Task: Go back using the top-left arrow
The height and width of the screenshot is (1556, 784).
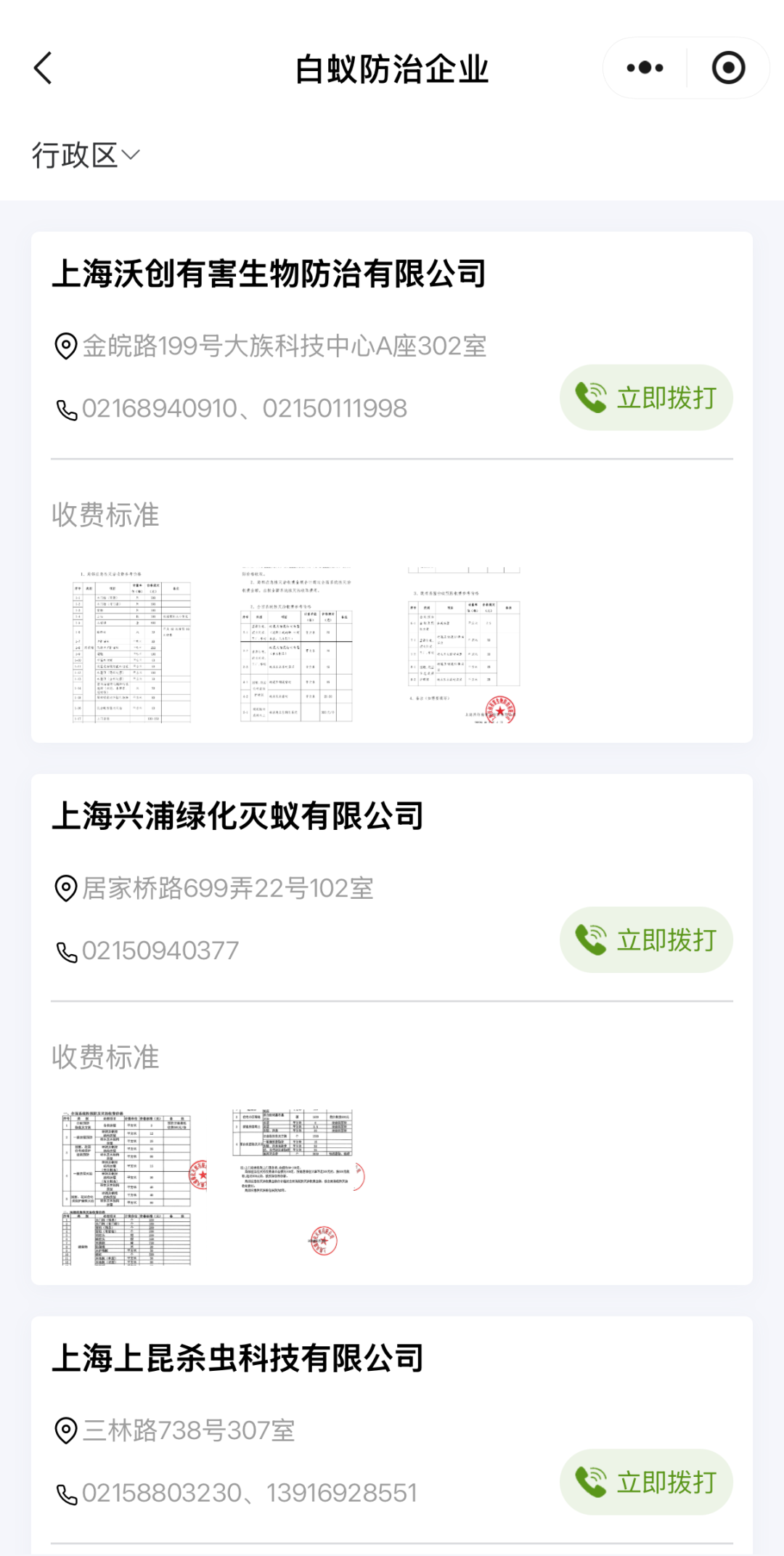Action: coord(44,68)
